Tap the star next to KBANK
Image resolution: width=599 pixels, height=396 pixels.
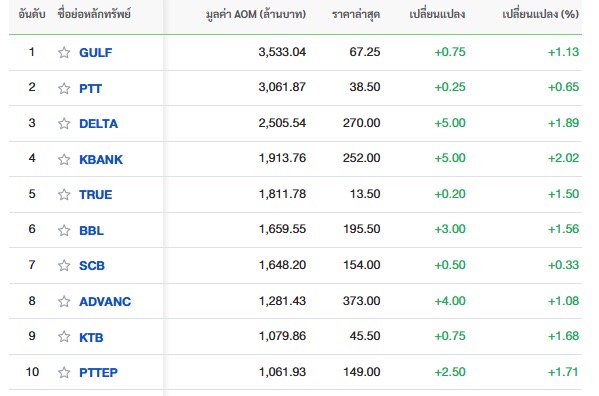[x=64, y=159]
